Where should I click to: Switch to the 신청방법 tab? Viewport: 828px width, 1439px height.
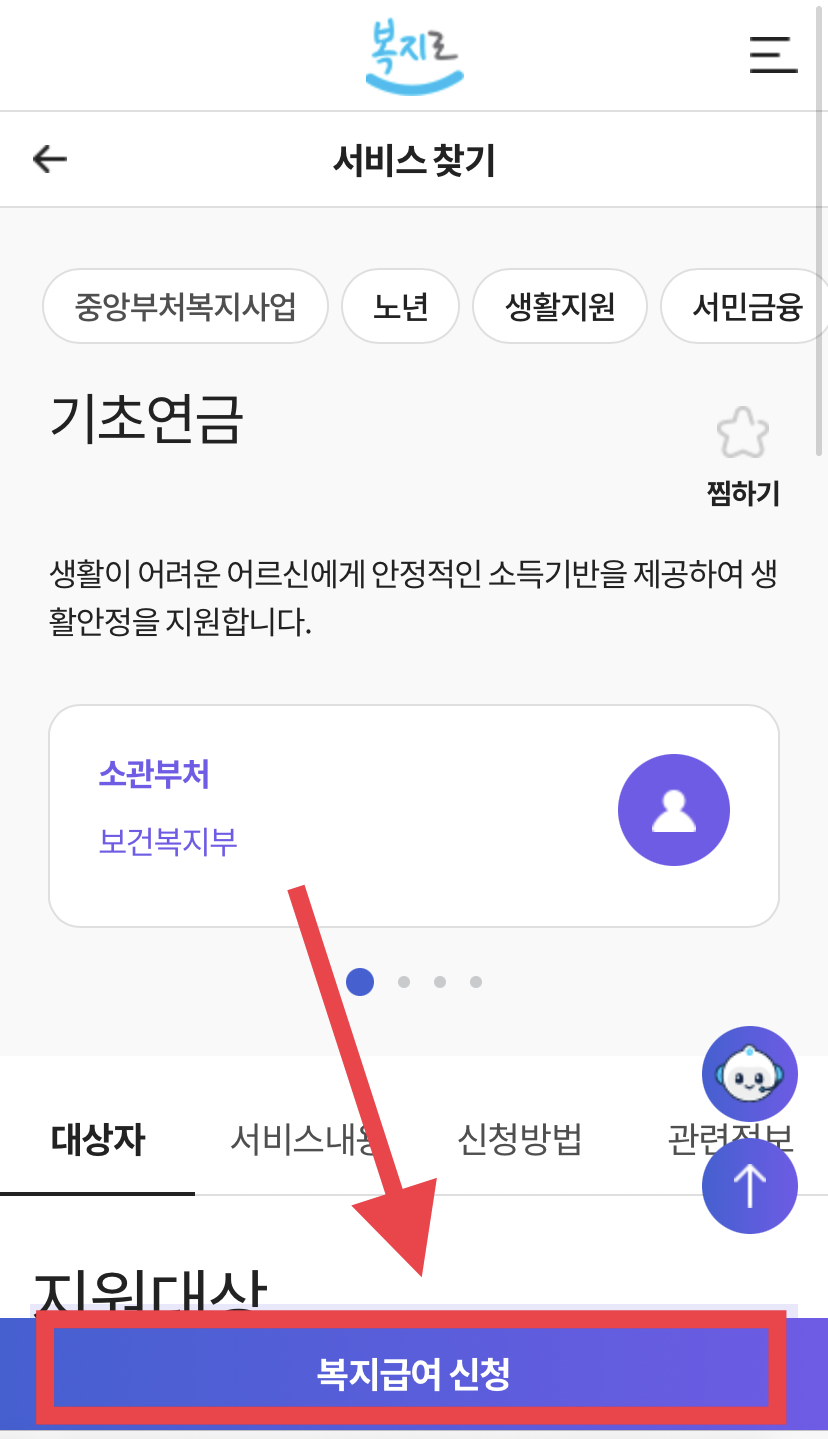[517, 1140]
